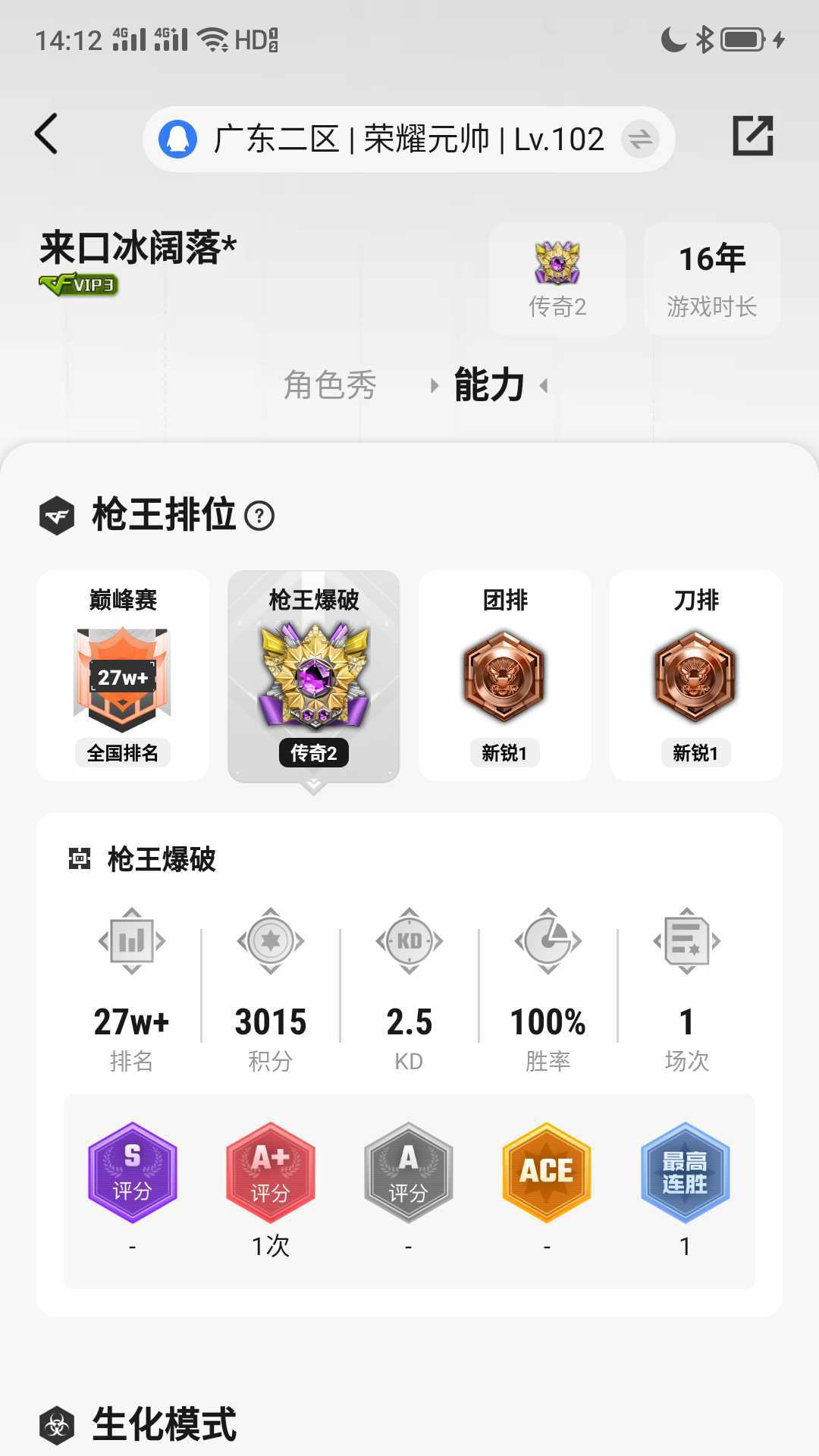The width and height of the screenshot is (819, 1456).
Task: Select the 枪王爆破 rank card
Action: click(x=314, y=676)
